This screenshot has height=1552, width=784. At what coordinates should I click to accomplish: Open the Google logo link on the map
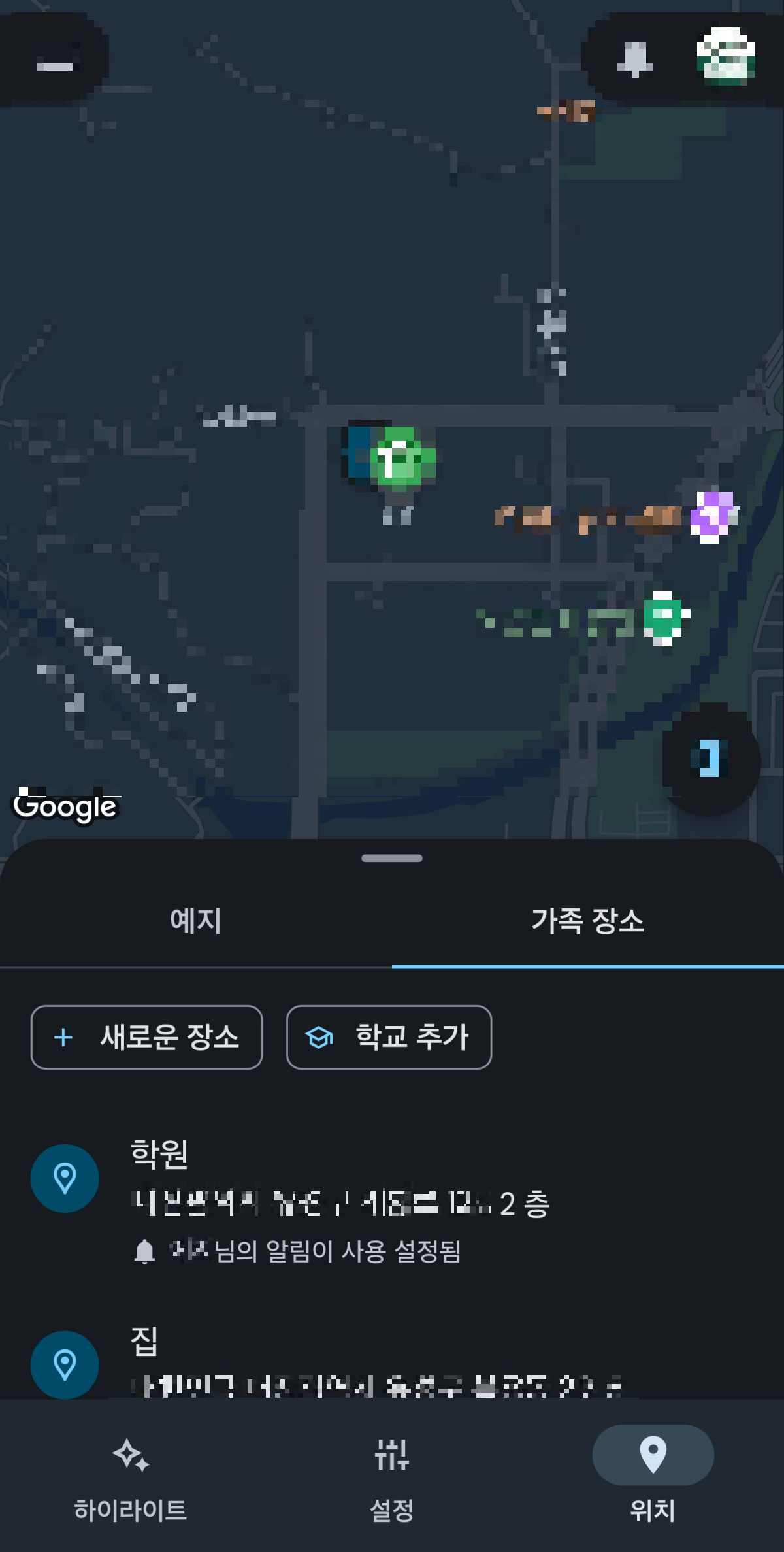[67, 807]
